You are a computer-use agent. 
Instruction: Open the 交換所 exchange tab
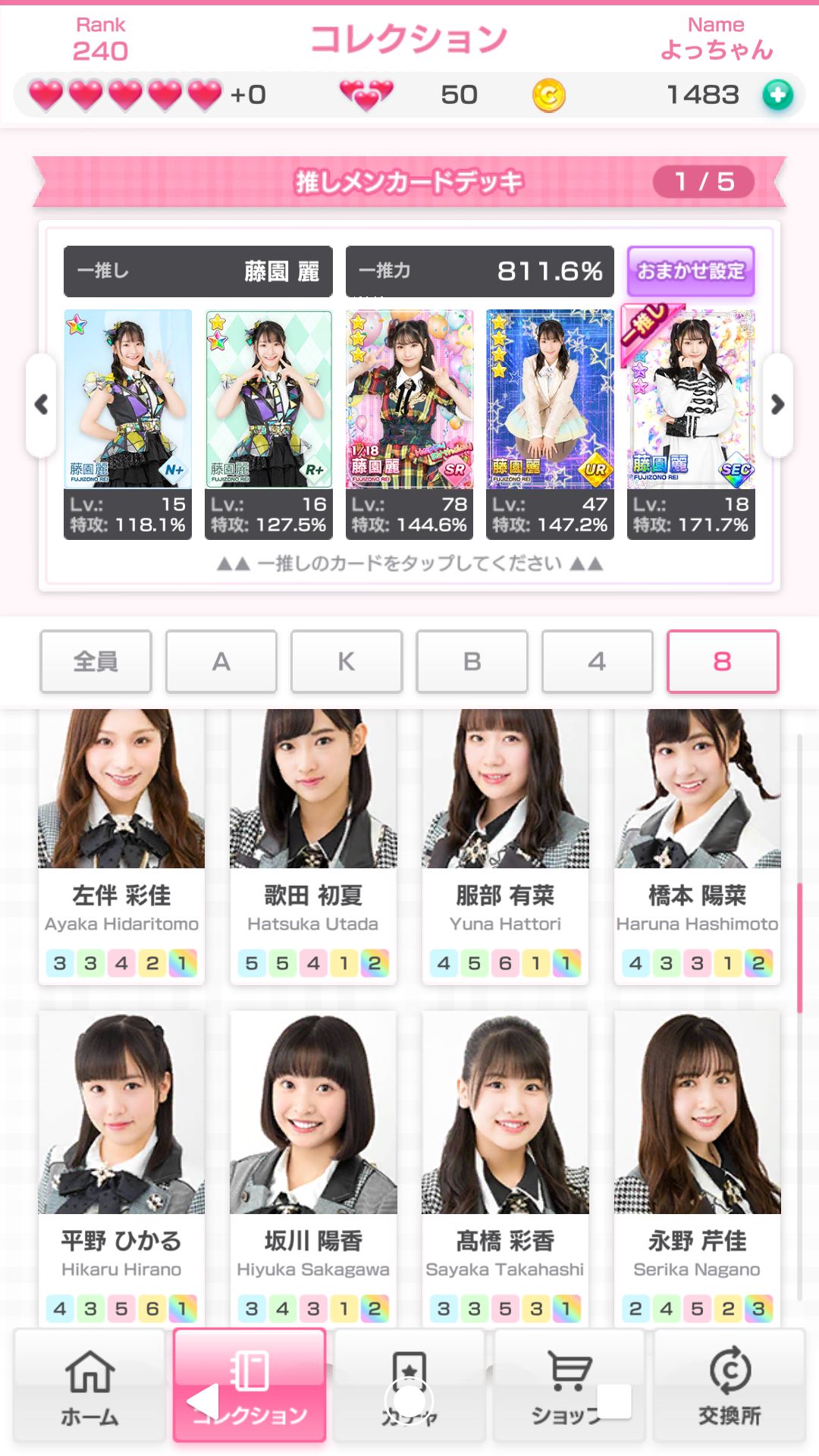click(730, 1386)
